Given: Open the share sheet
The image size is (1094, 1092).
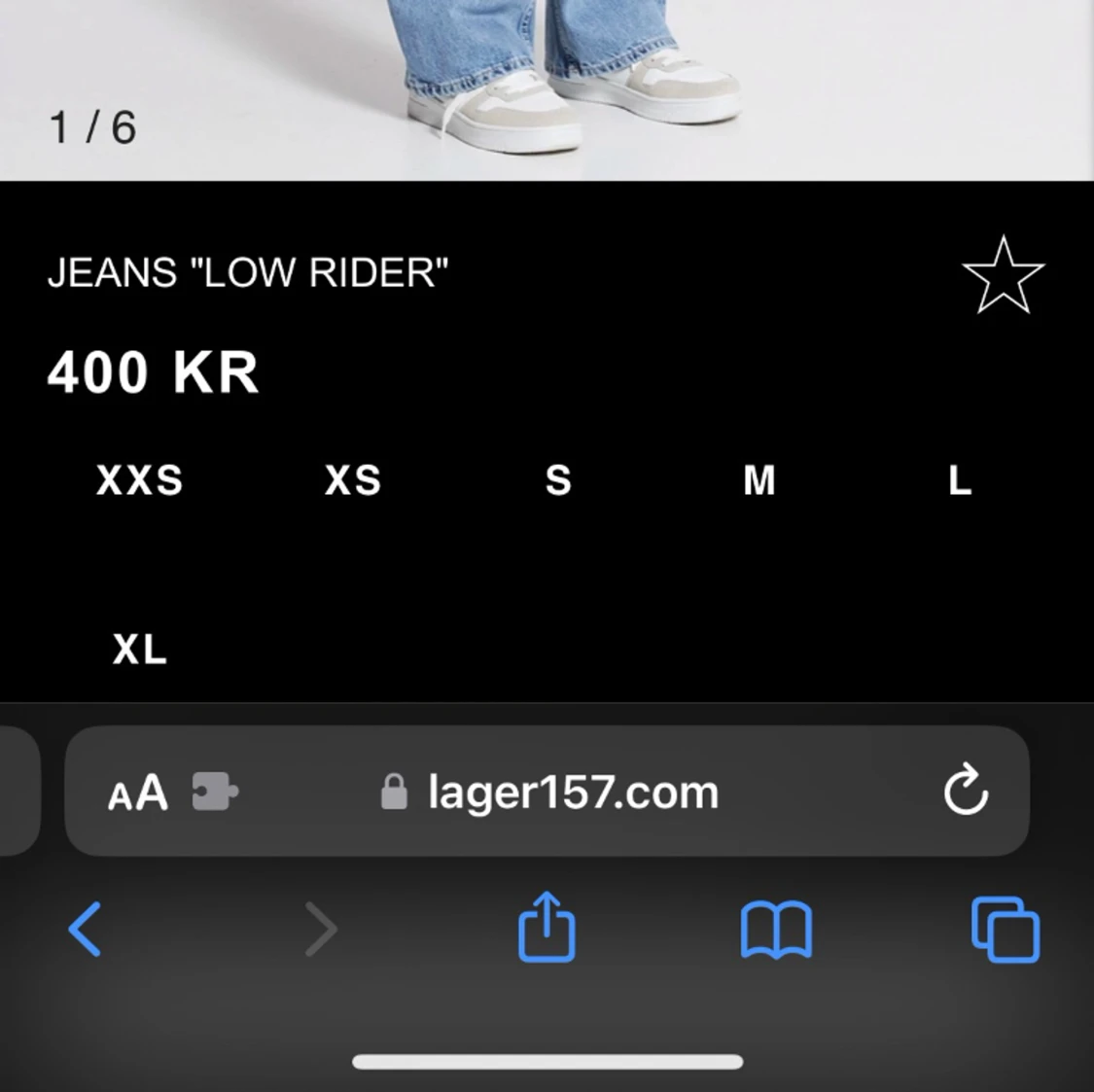Looking at the screenshot, I should pyautogui.click(x=547, y=927).
